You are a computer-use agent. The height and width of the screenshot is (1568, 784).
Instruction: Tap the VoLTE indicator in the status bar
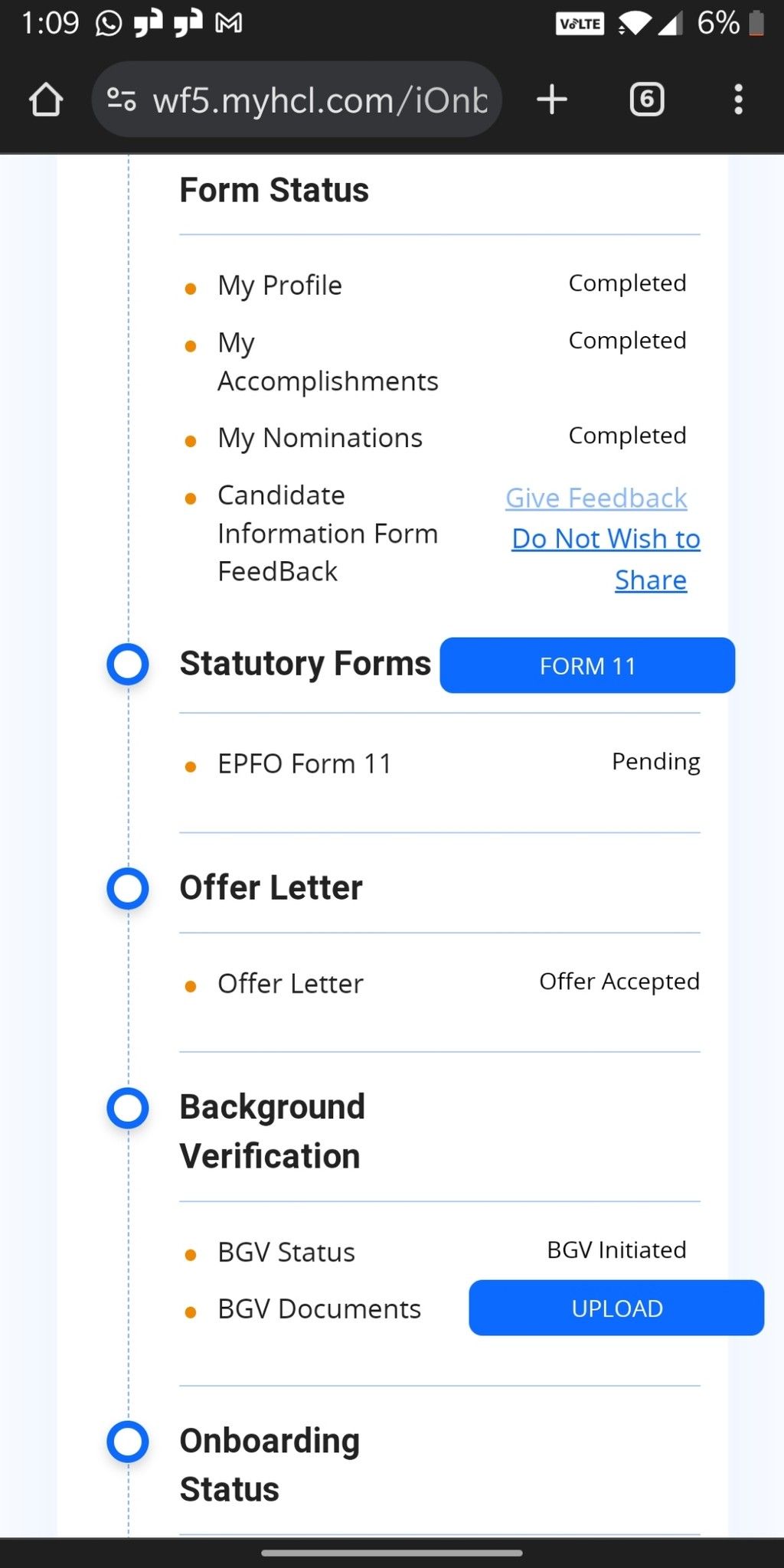click(580, 24)
